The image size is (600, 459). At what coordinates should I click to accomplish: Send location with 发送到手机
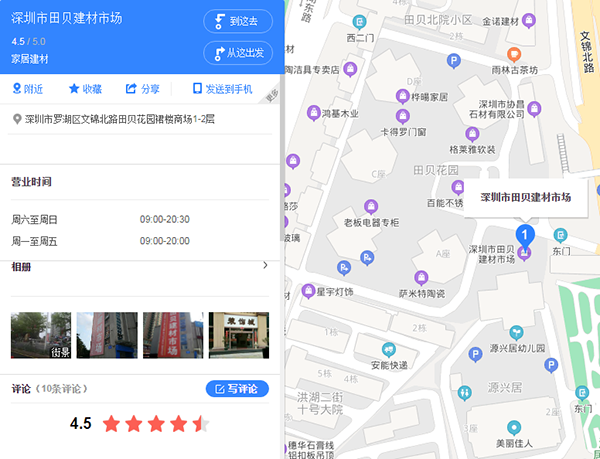point(230,89)
